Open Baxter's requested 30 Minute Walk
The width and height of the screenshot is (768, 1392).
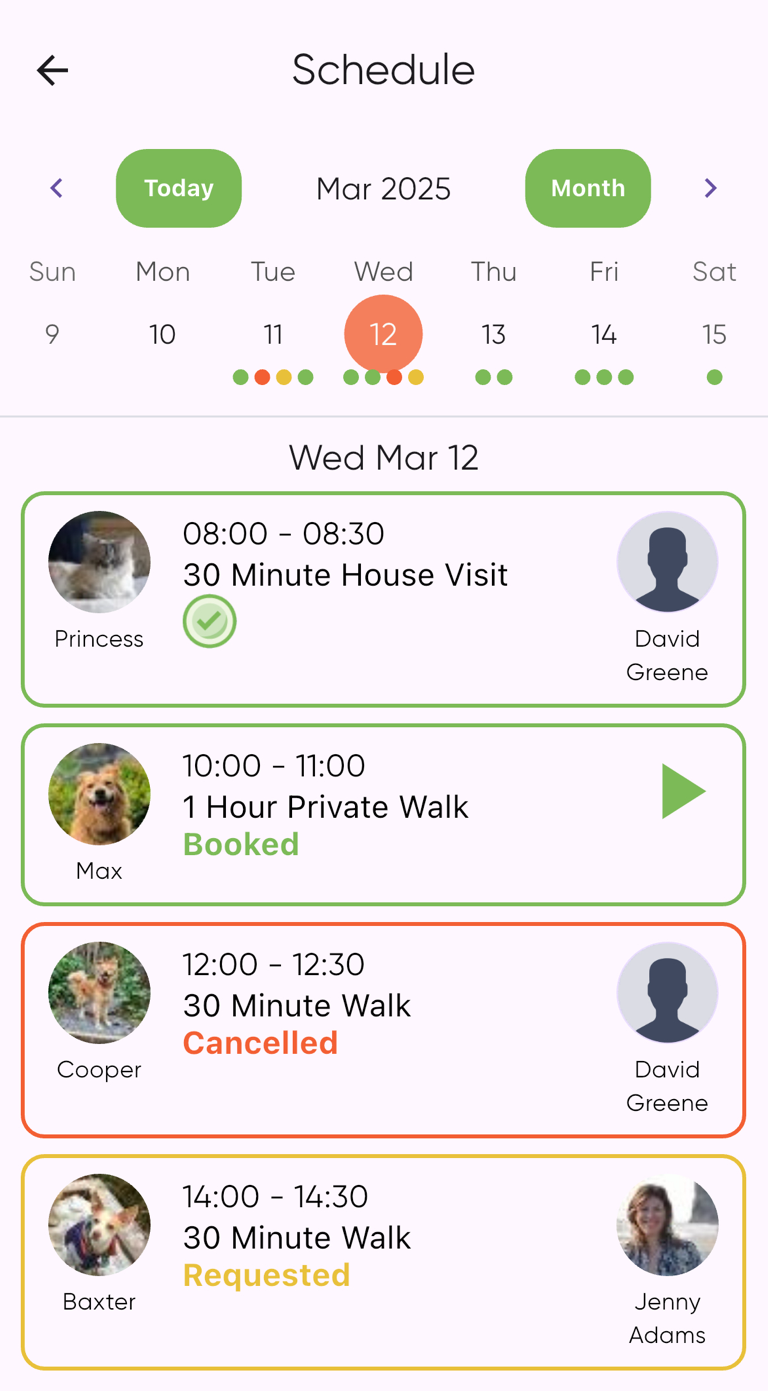pos(383,1262)
